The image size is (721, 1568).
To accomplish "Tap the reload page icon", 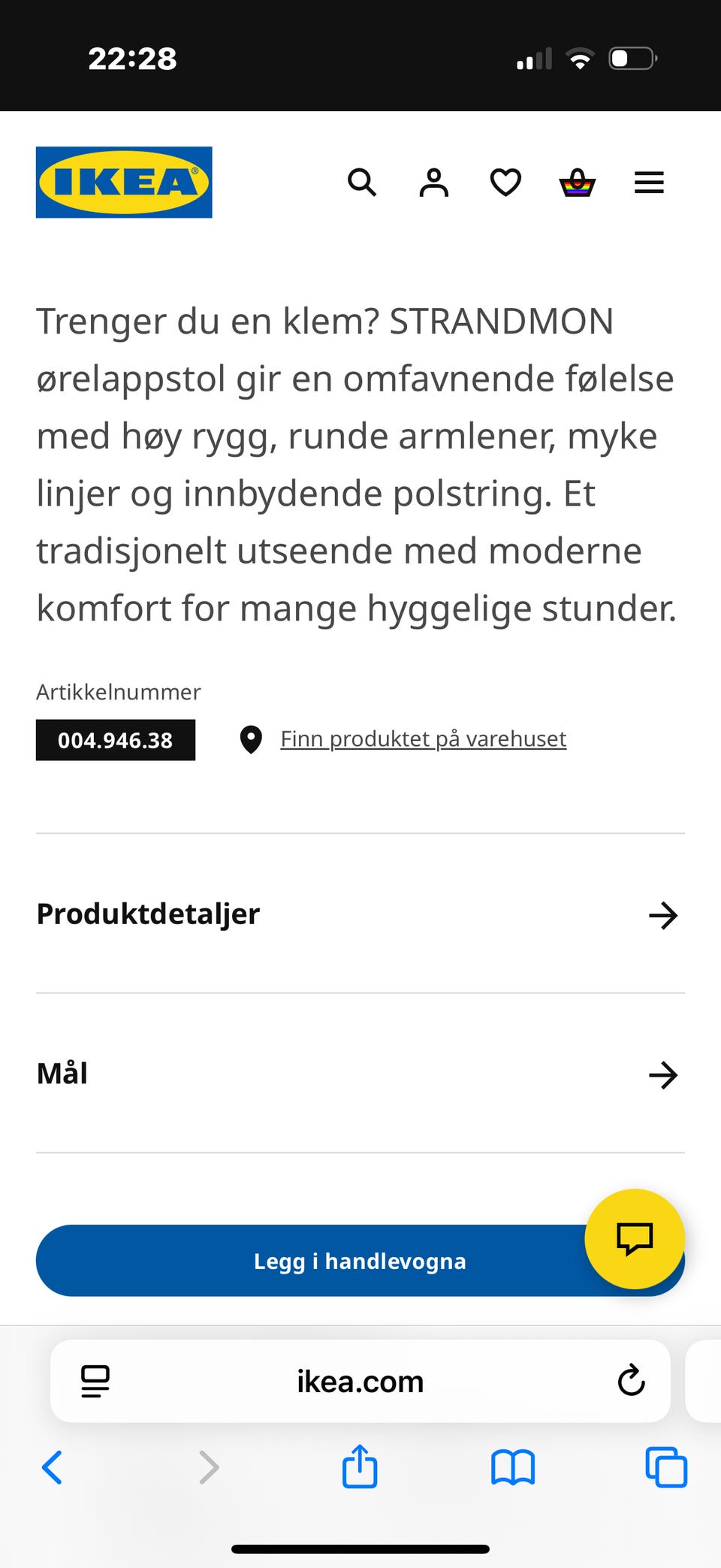I will tap(630, 1381).
